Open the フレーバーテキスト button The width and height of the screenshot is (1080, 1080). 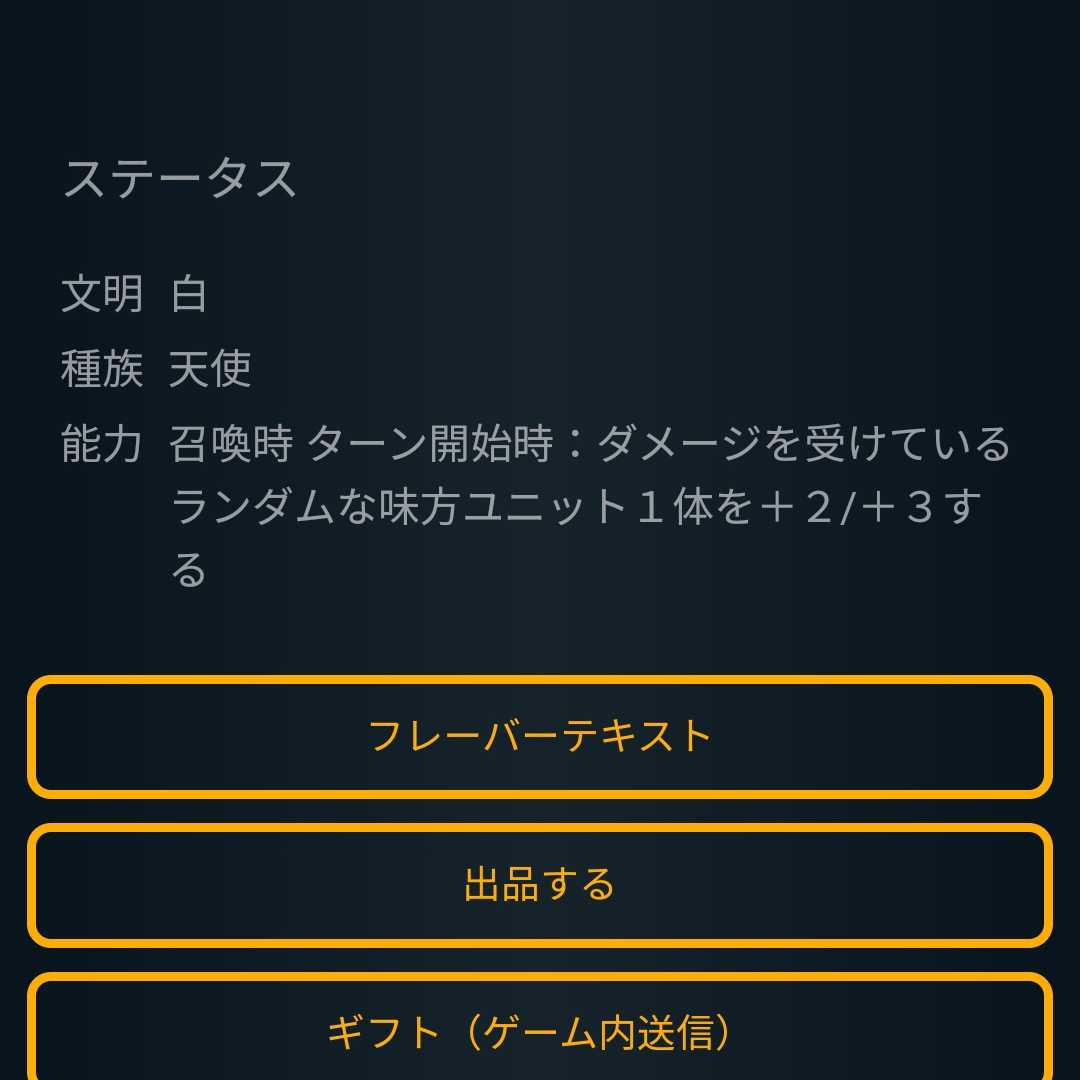540,737
